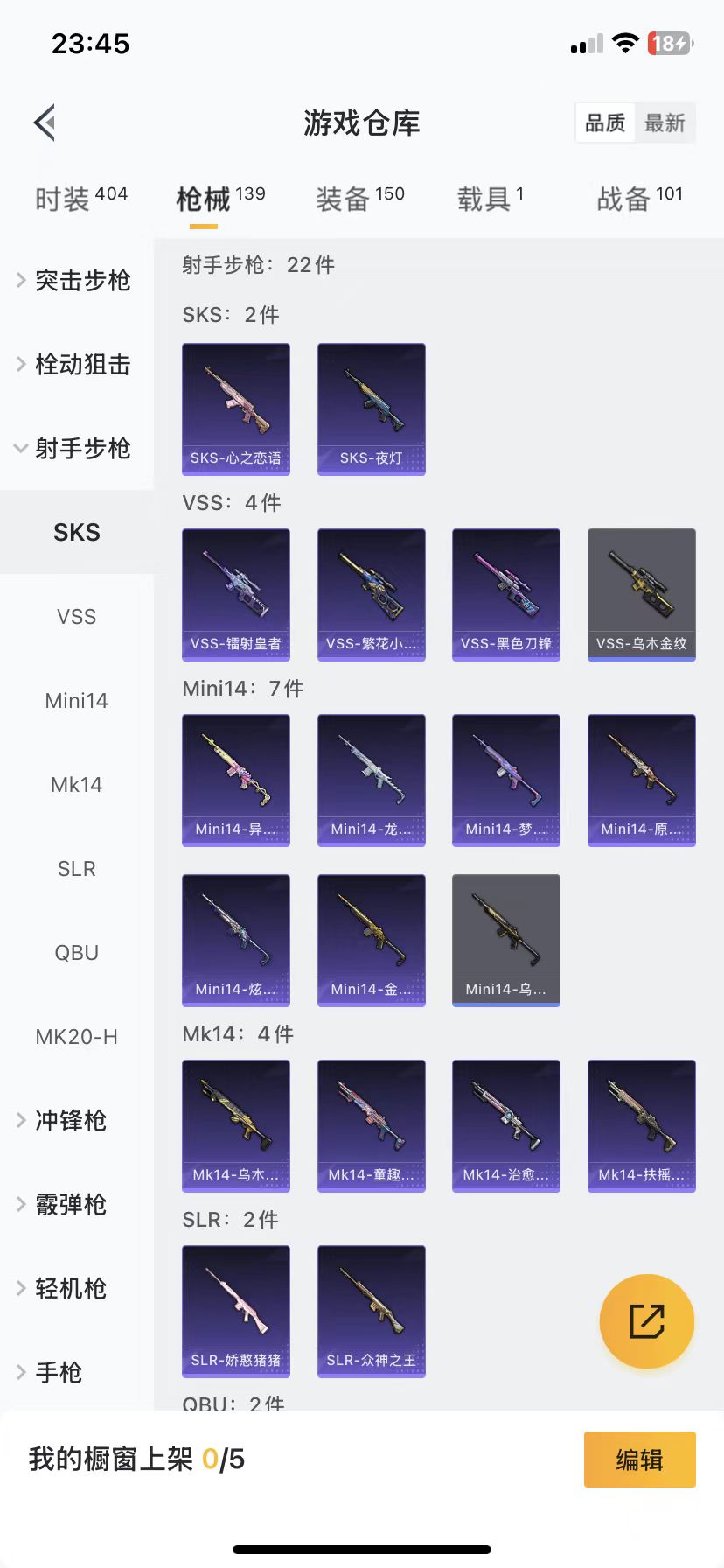Select MK20-H in the sidebar
Screen dimensions: 724x1568
76,1037
